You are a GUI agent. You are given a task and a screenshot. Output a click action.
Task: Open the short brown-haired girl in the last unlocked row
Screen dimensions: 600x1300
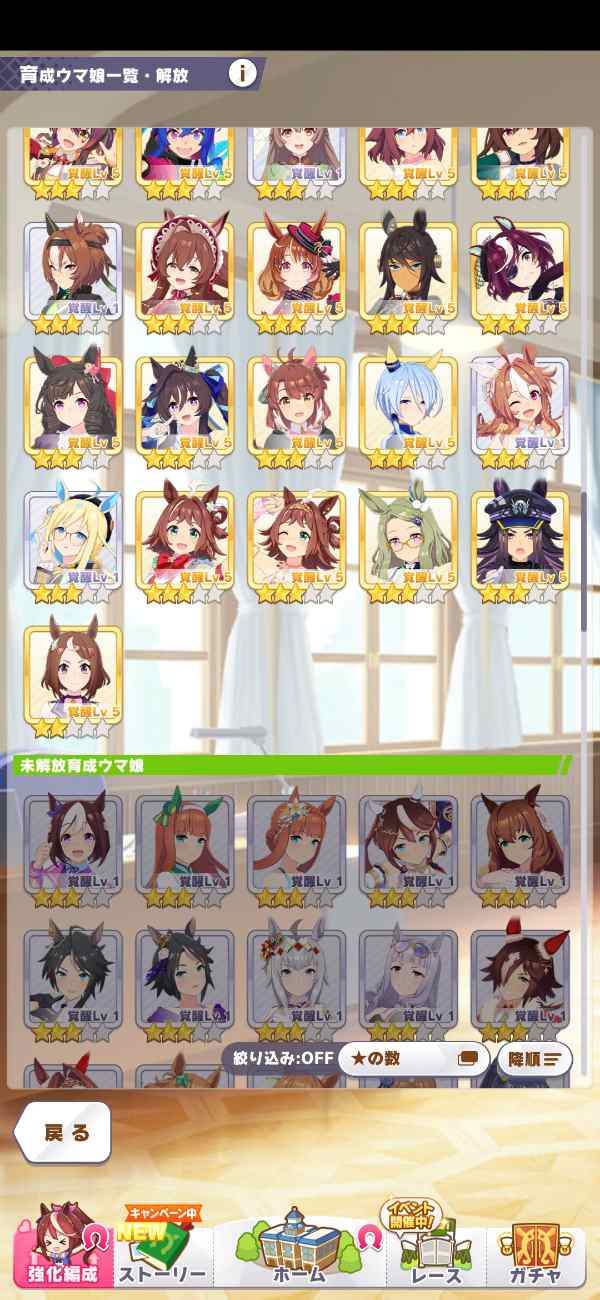(x=73, y=675)
